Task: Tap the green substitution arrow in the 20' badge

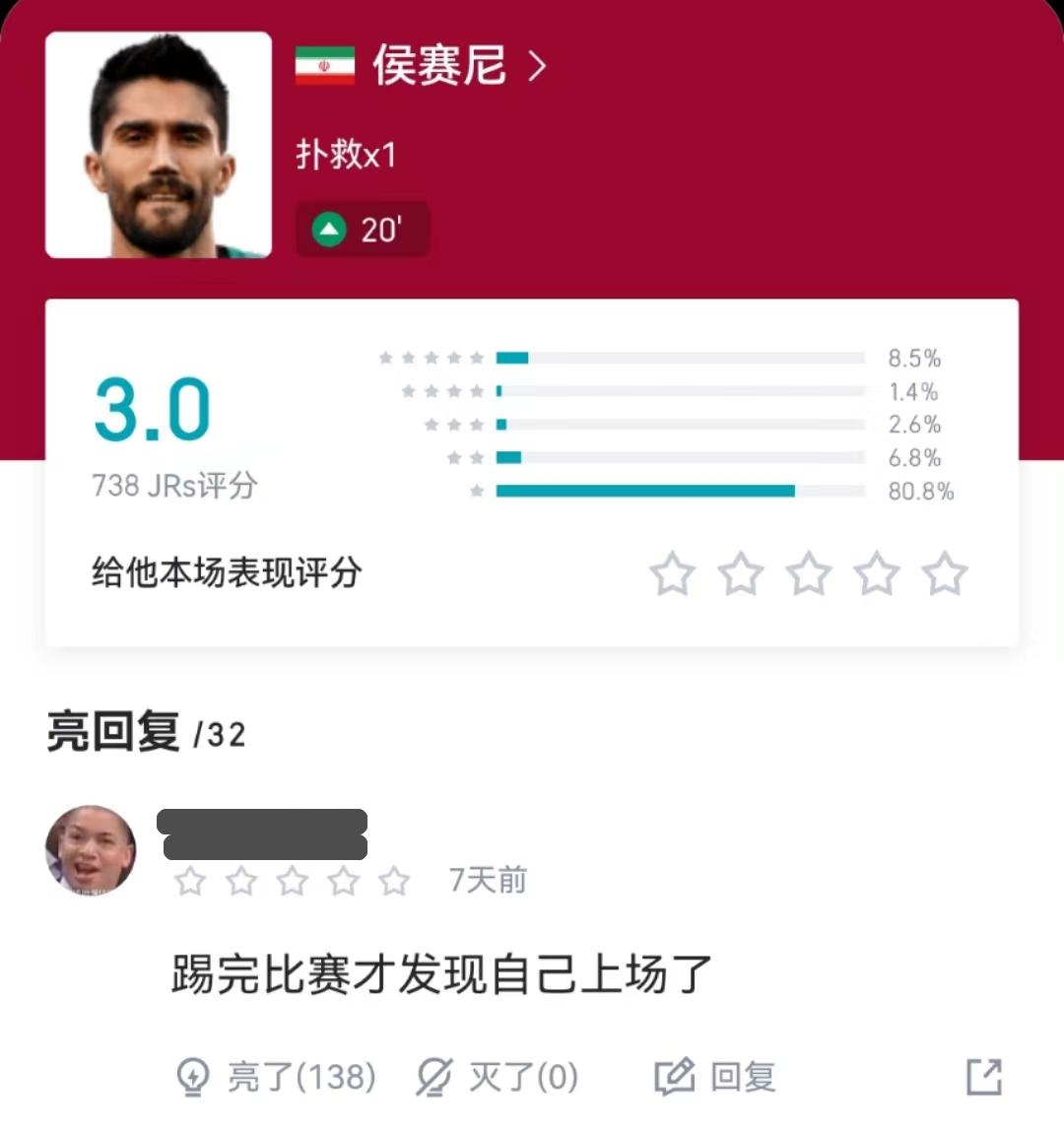Action: click(330, 228)
